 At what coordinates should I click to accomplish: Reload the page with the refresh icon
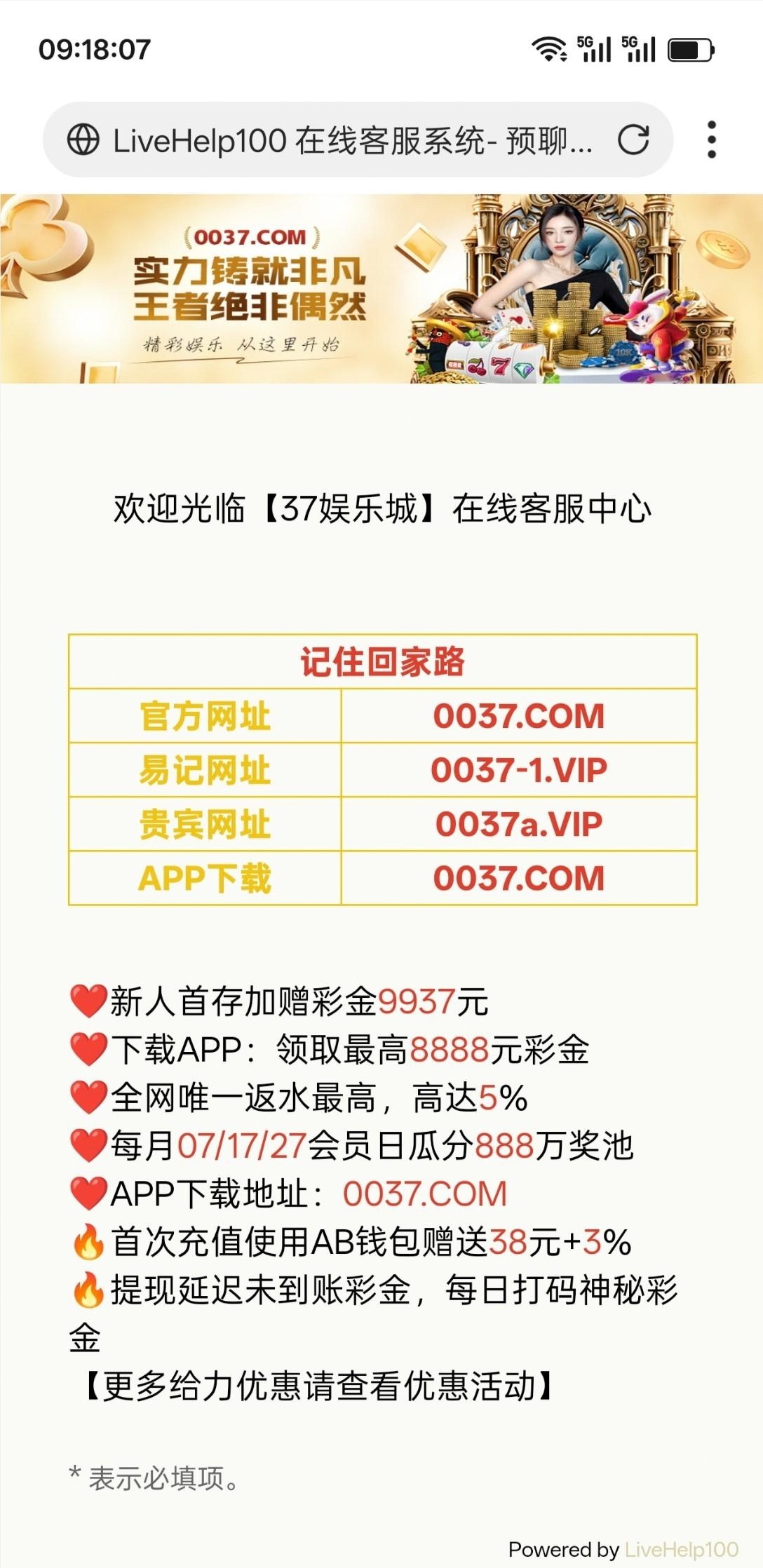coord(633,140)
